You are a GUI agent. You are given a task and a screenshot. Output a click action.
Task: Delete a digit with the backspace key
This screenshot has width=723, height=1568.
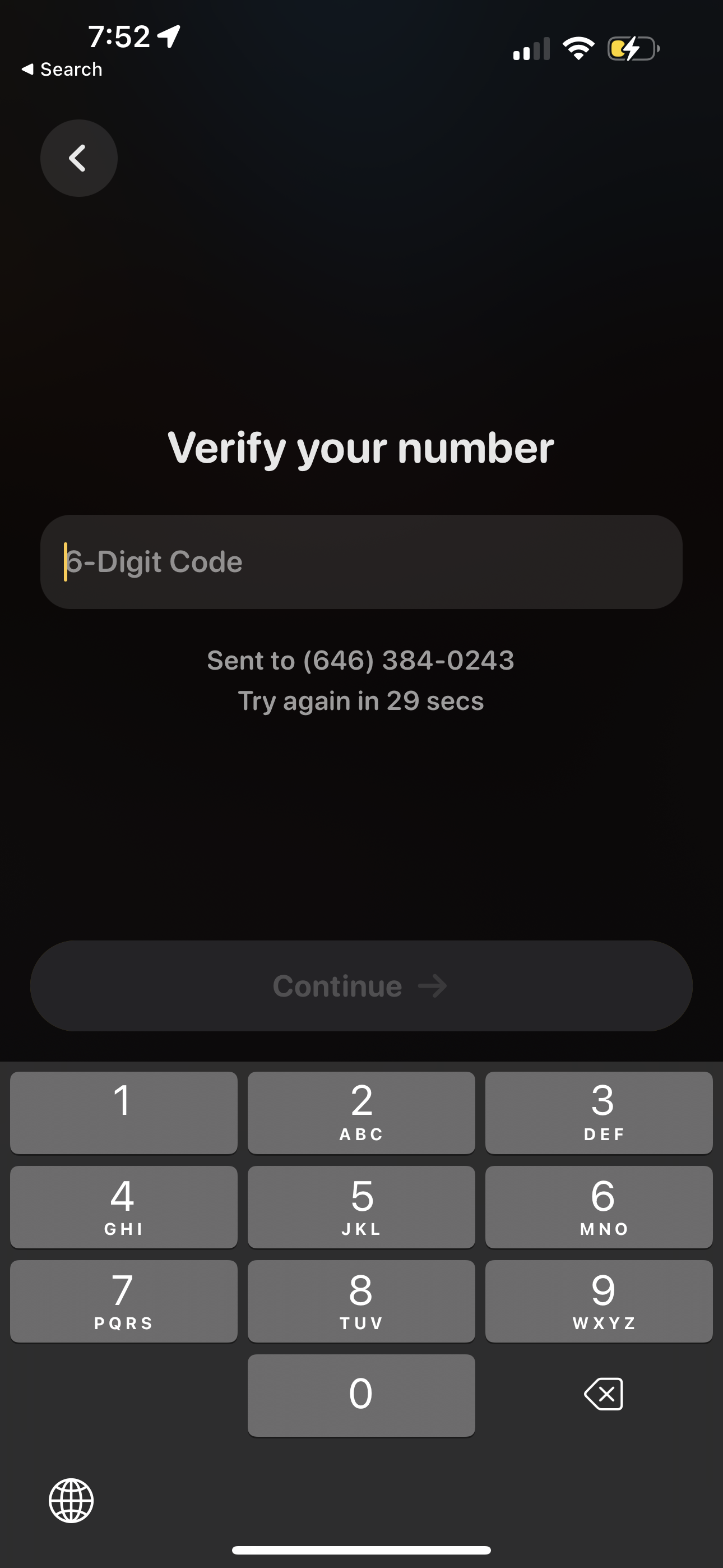tap(603, 1394)
